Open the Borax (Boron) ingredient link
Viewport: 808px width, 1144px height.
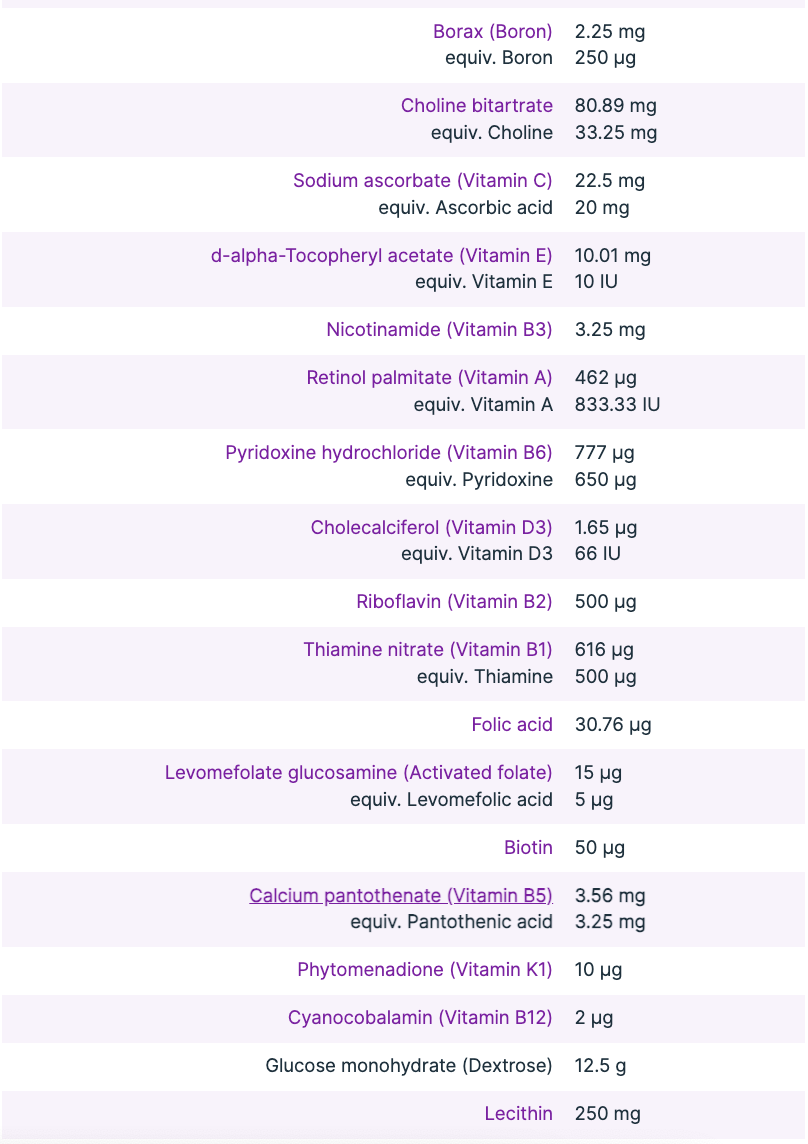click(x=492, y=32)
